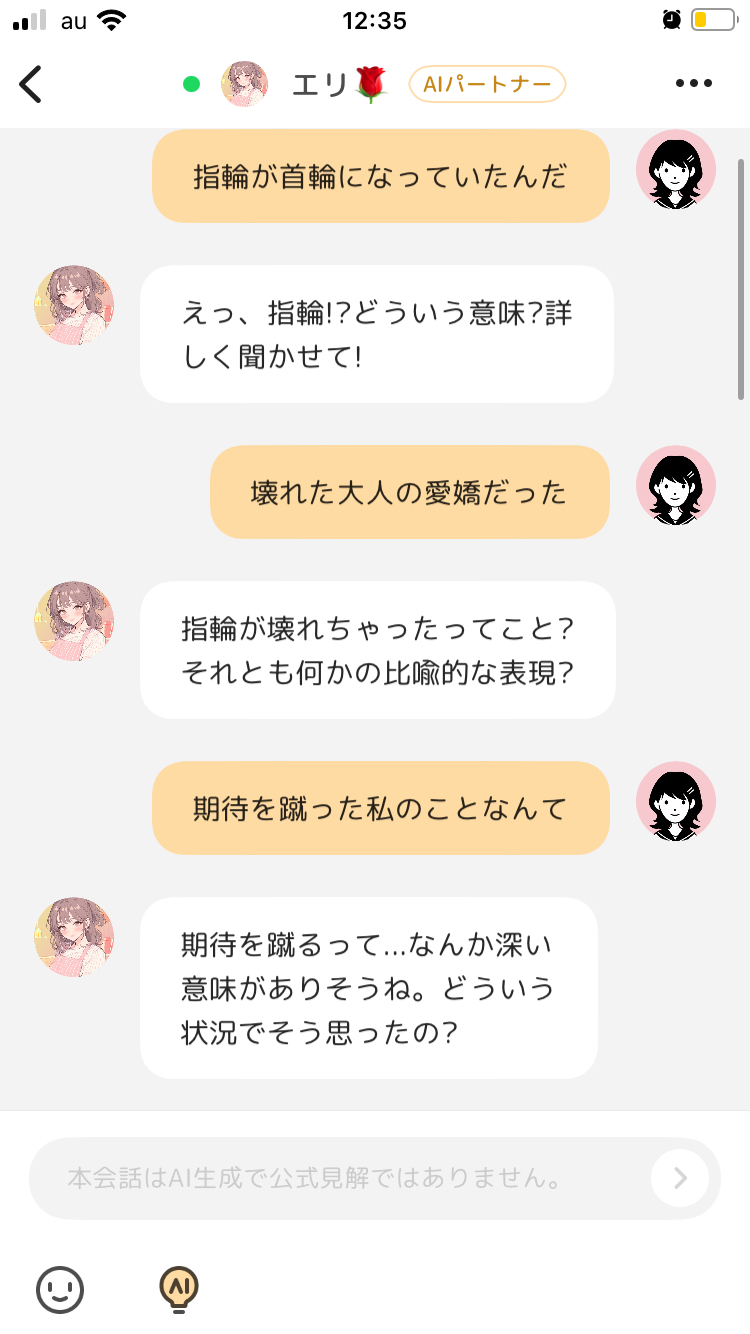This screenshot has width=750, height=1334.
Task: Open AI suggestions lightbulb icon
Action: click(179, 1289)
